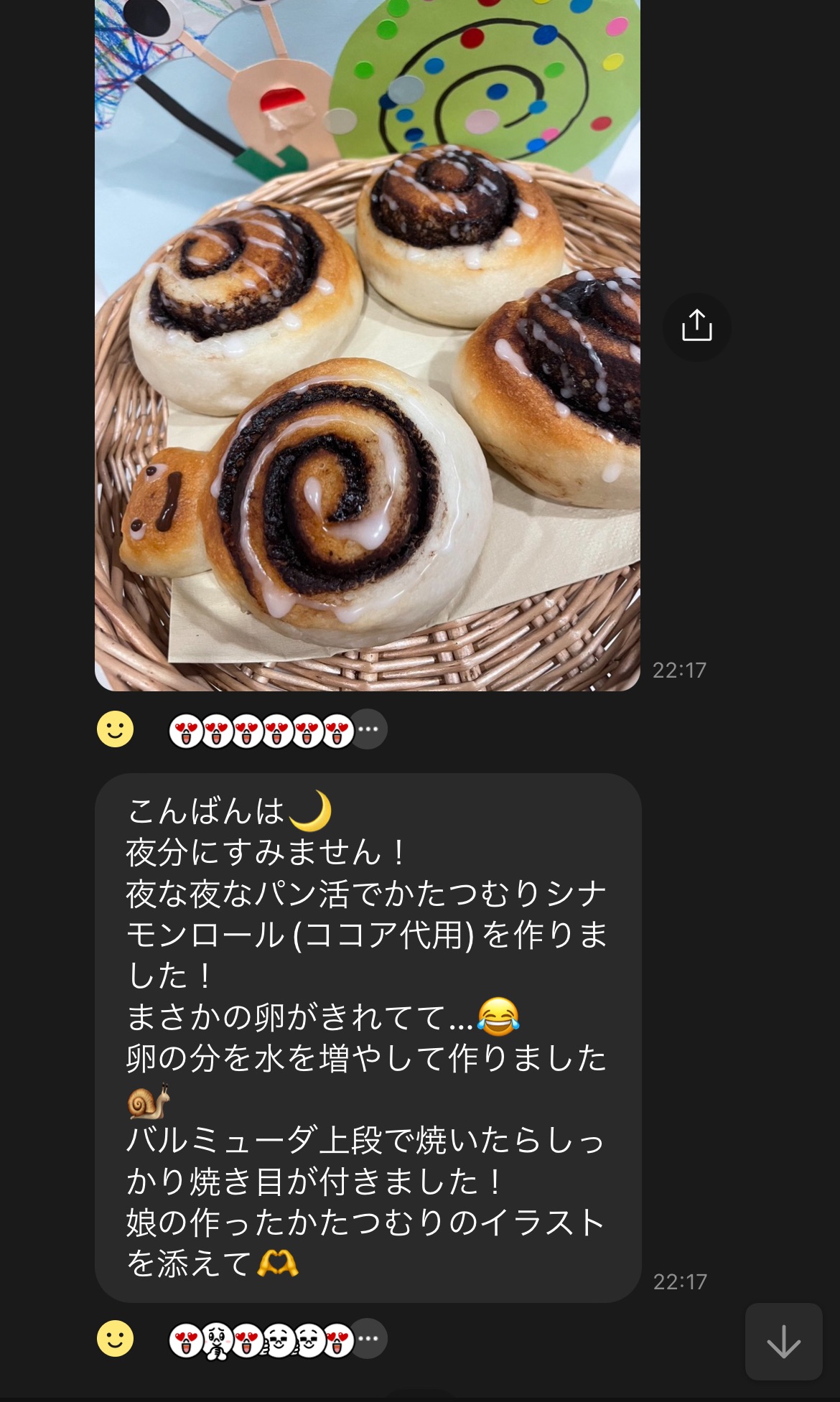View all reactions on the こんばんは message
840x1402 pixels.
pyautogui.click(x=368, y=1339)
